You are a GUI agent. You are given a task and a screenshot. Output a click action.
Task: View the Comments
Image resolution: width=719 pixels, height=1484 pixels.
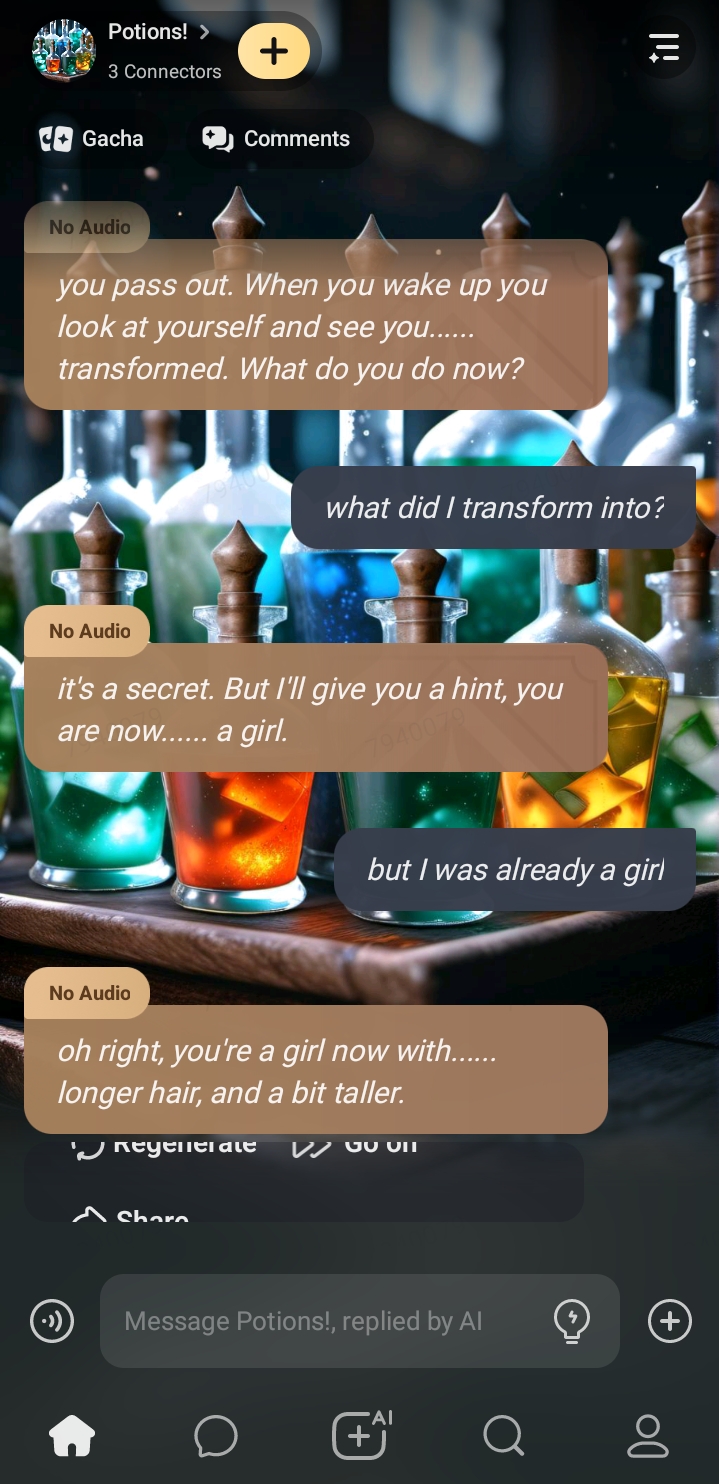click(277, 139)
